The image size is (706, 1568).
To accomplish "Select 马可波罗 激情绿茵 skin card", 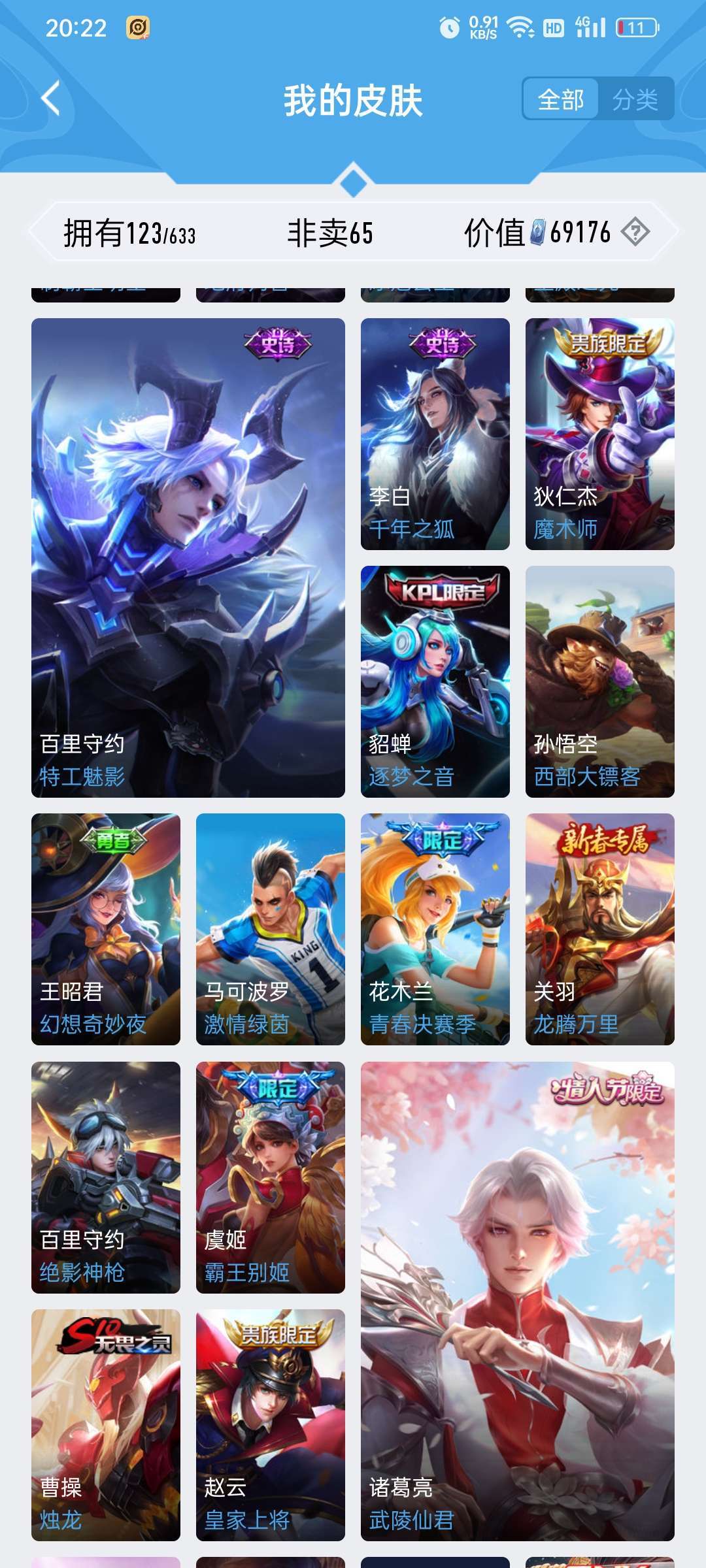I will click(271, 929).
